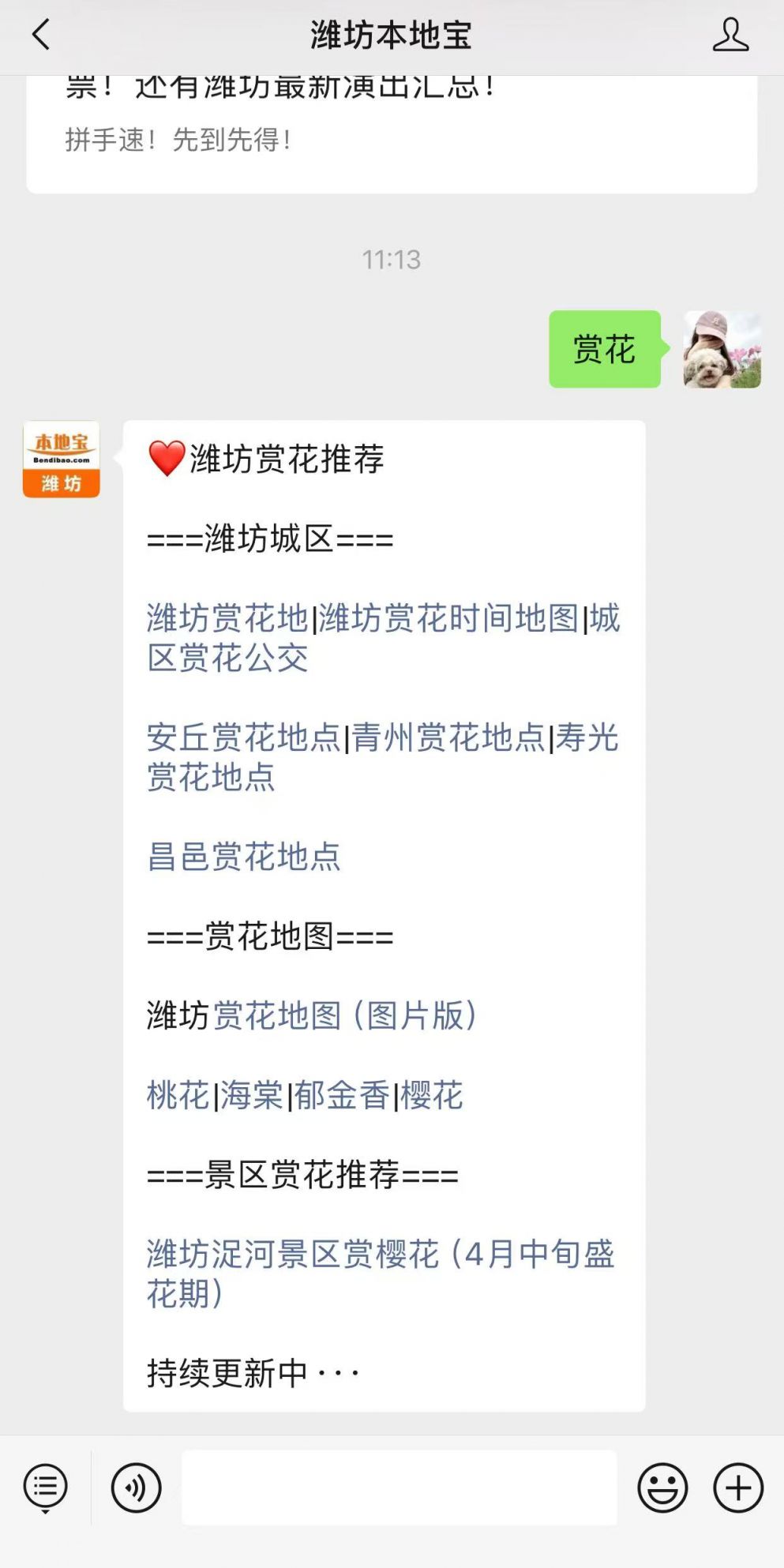Open the 昌邑赏花地点 link
Screen dimensions: 784x1568
243,857
